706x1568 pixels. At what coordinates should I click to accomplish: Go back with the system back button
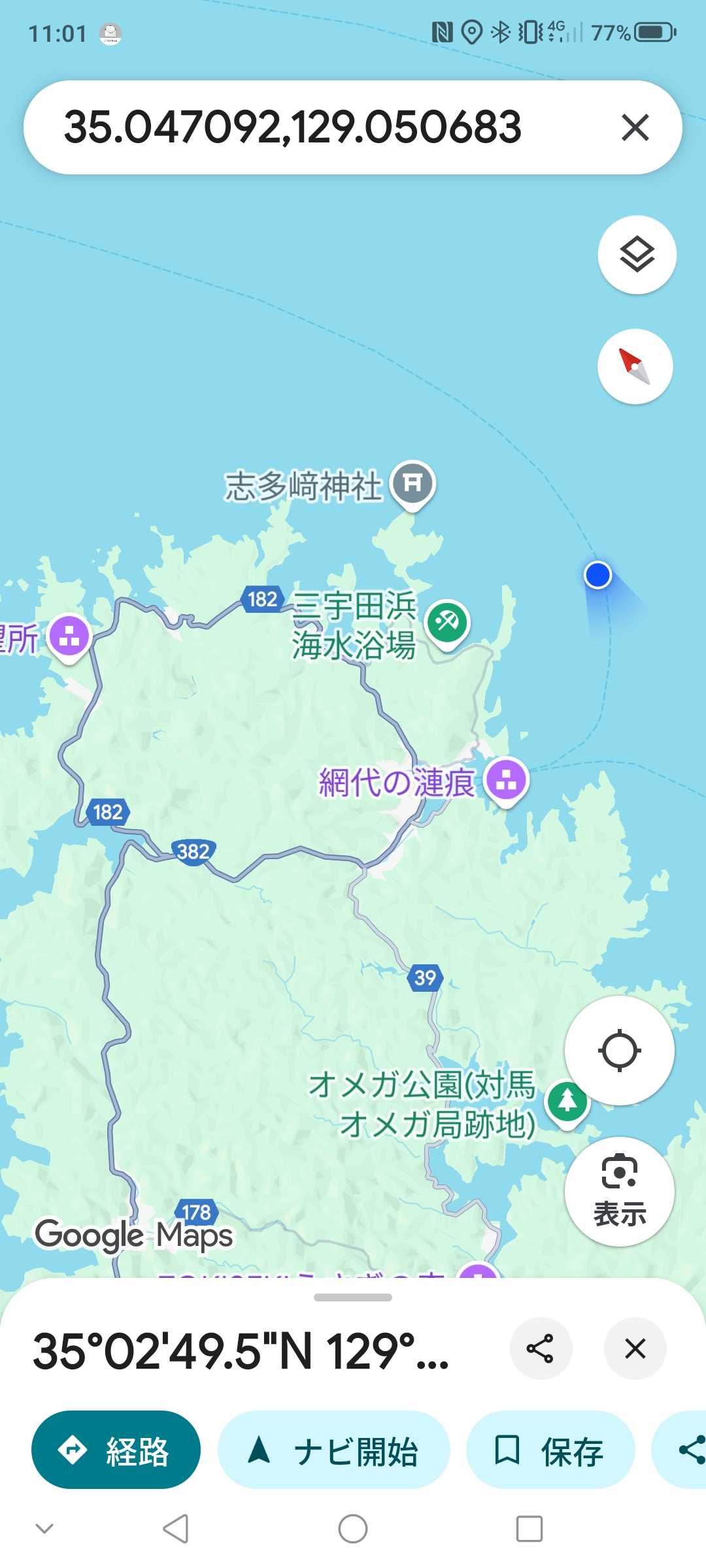tap(176, 1529)
